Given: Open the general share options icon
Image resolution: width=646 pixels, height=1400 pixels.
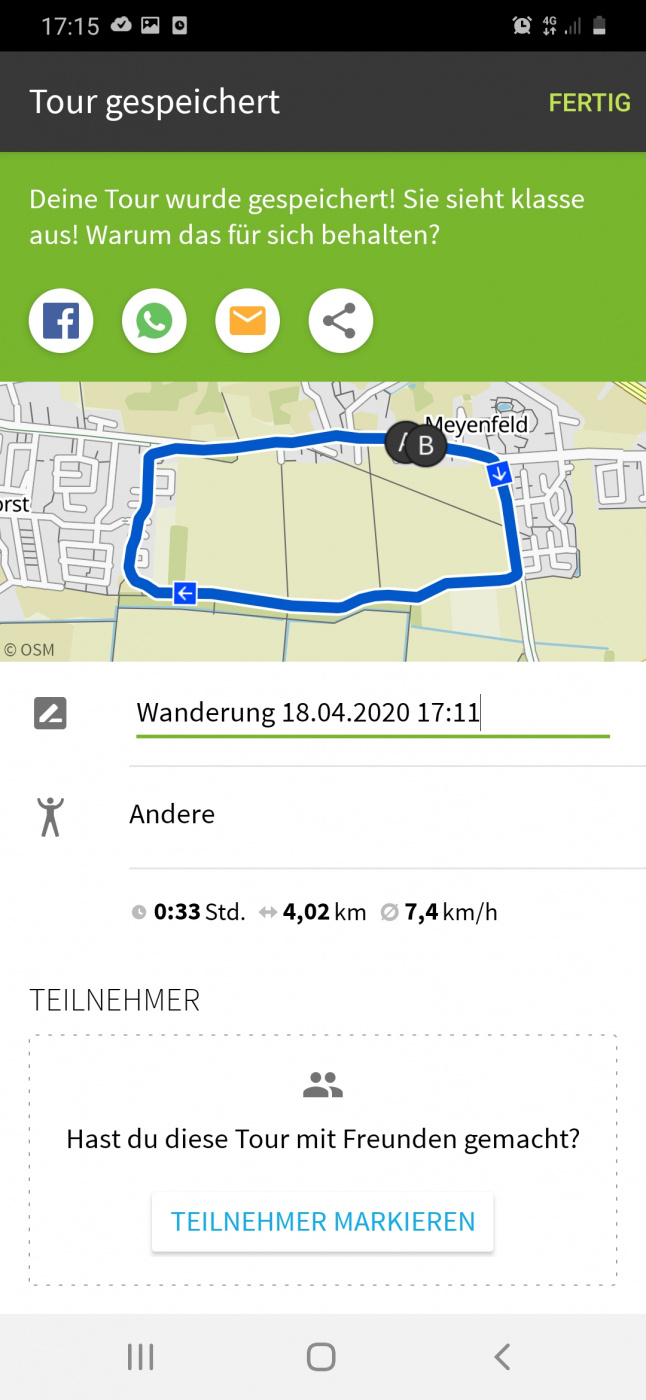Looking at the screenshot, I should (340, 321).
